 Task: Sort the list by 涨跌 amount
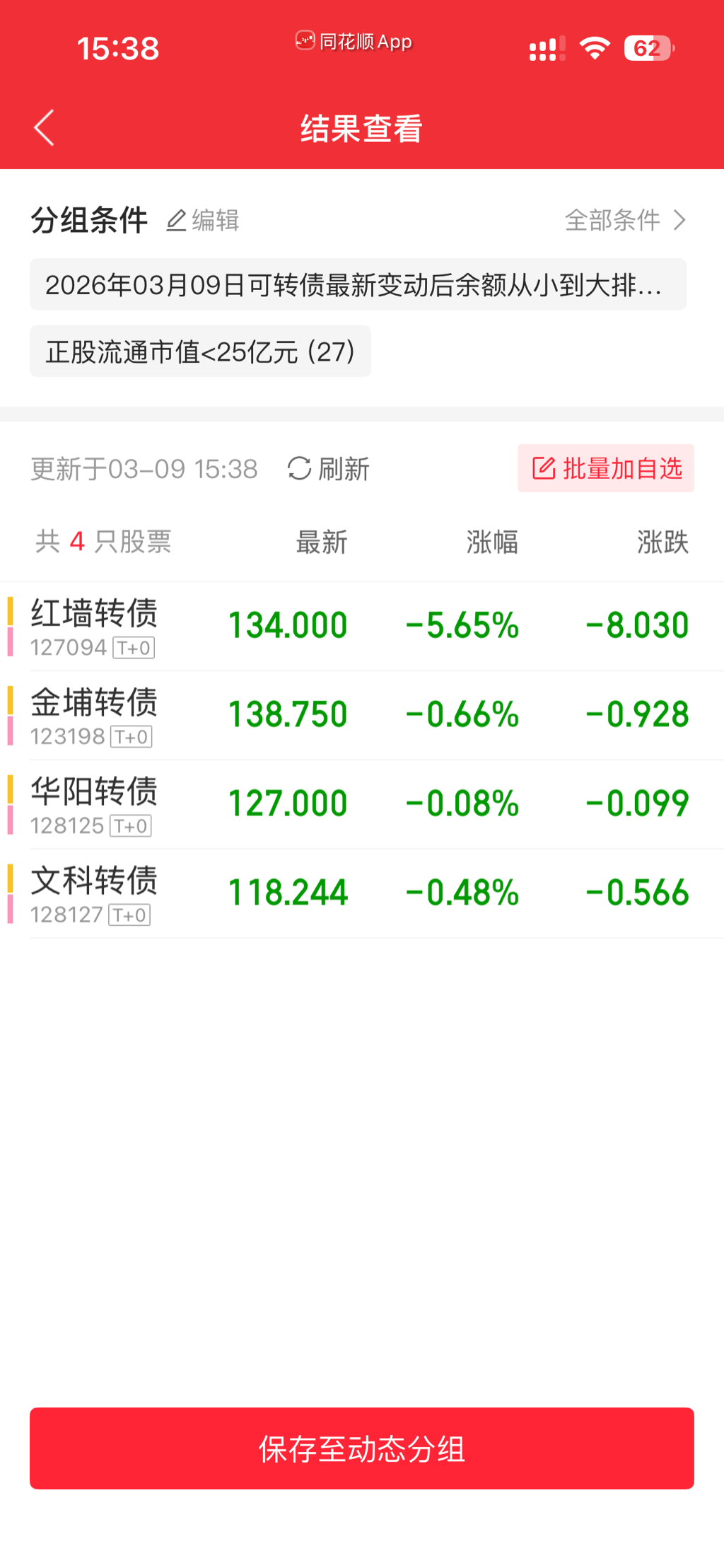click(662, 542)
